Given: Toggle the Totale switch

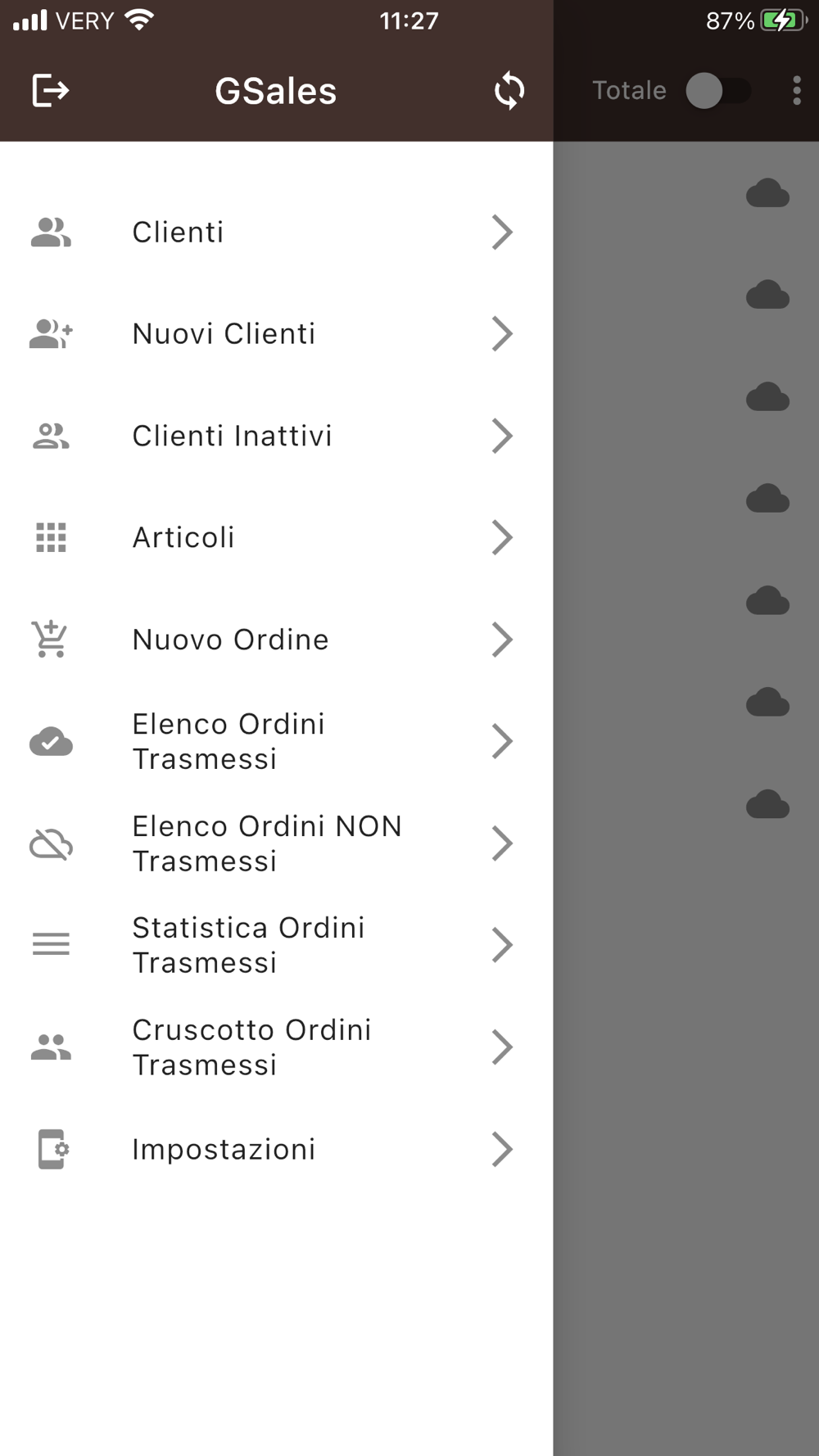Looking at the screenshot, I should (x=718, y=90).
